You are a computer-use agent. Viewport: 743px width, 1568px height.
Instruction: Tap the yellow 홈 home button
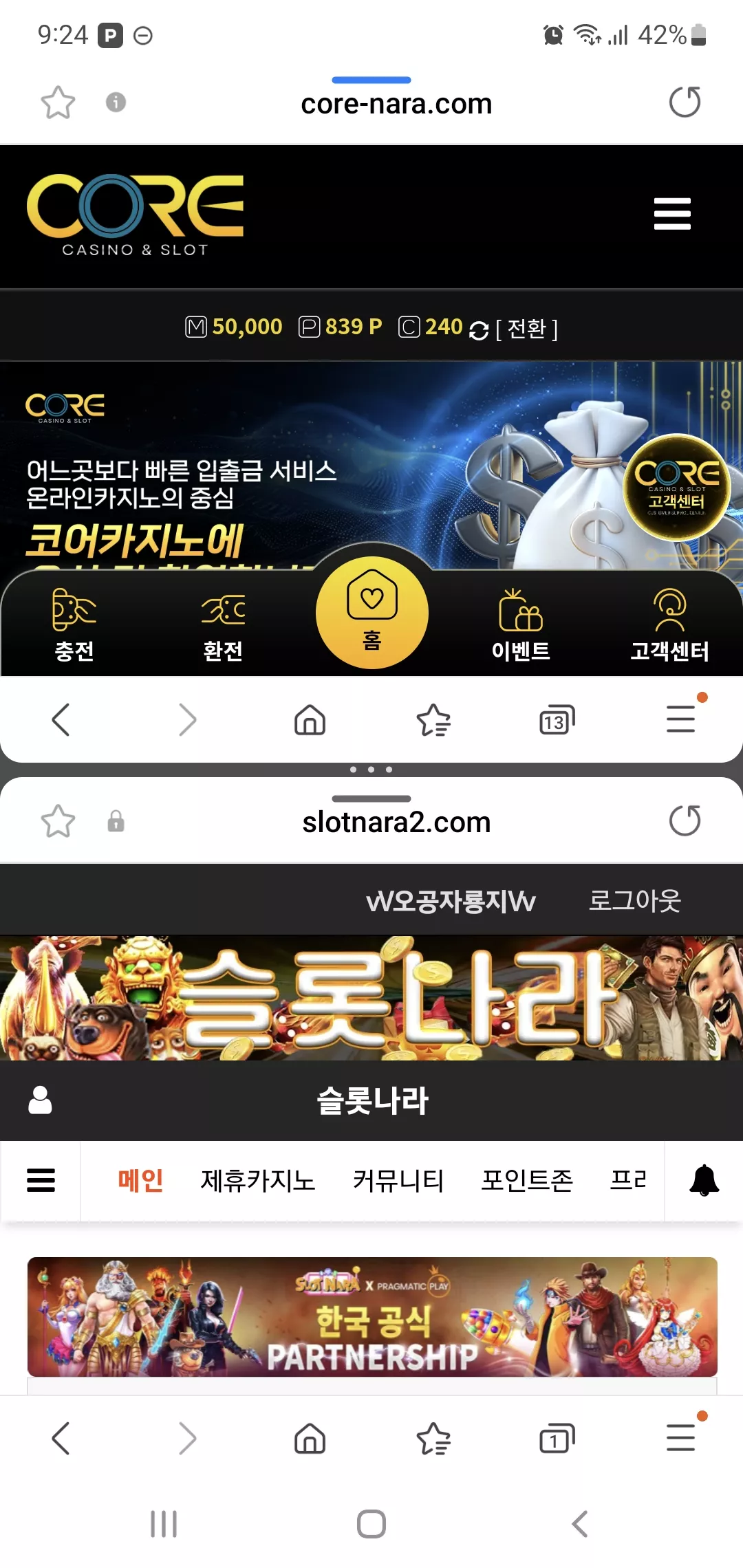pyautogui.click(x=372, y=612)
